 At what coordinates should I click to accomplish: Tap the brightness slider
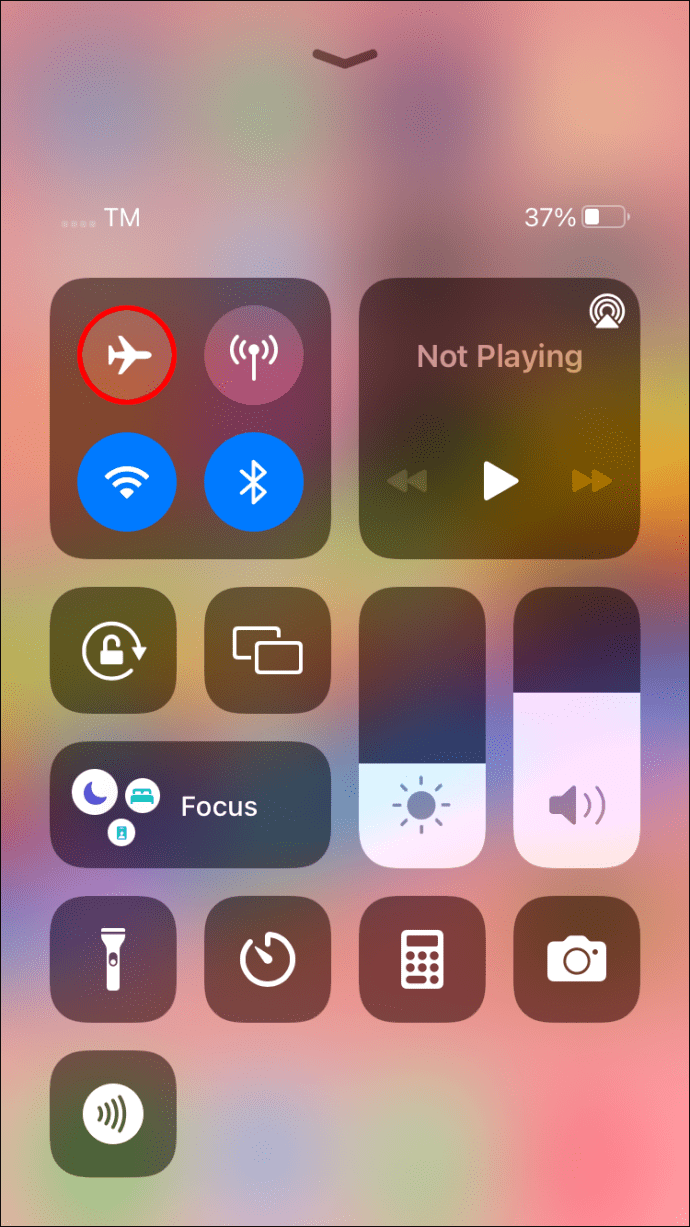[x=422, y=727]
